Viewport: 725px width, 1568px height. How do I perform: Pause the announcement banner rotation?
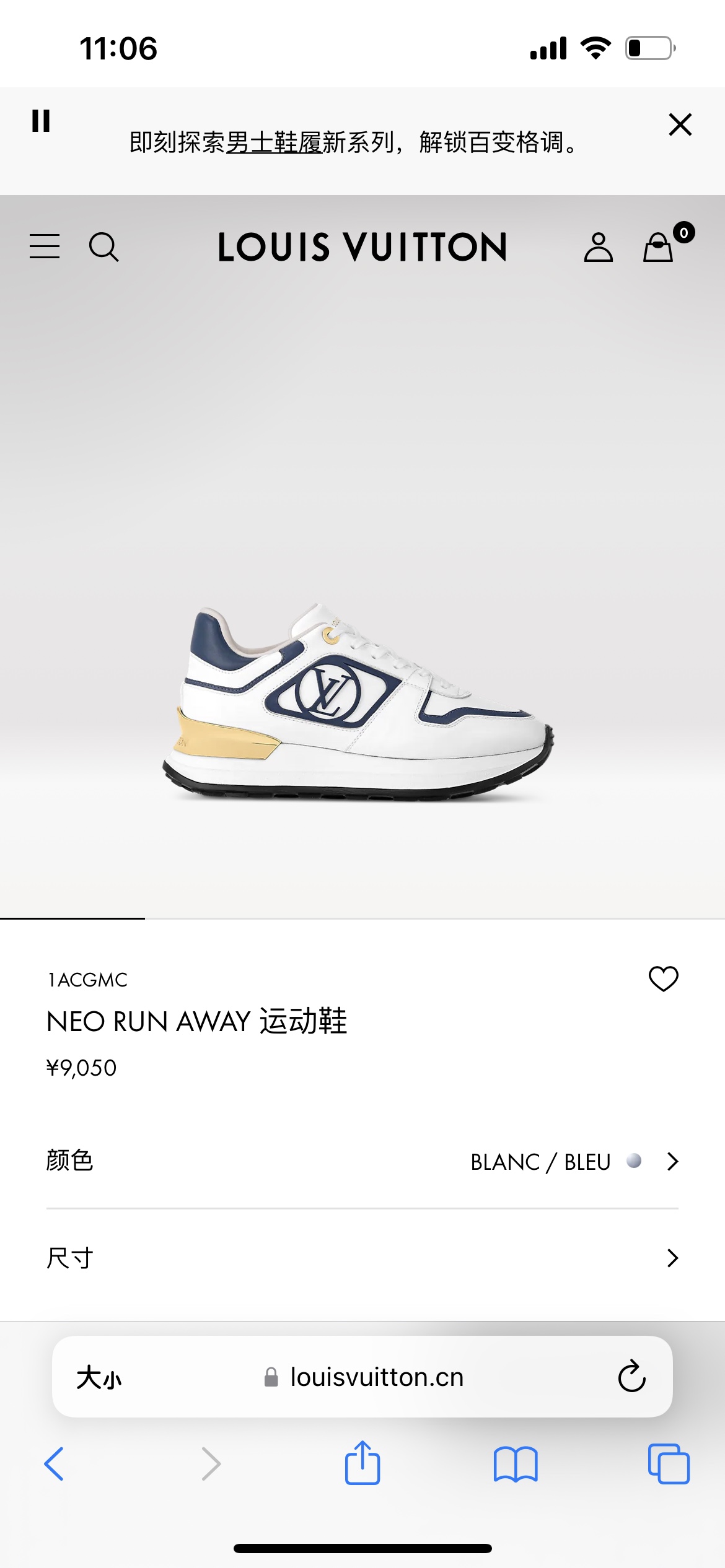[x=41, y=121]
